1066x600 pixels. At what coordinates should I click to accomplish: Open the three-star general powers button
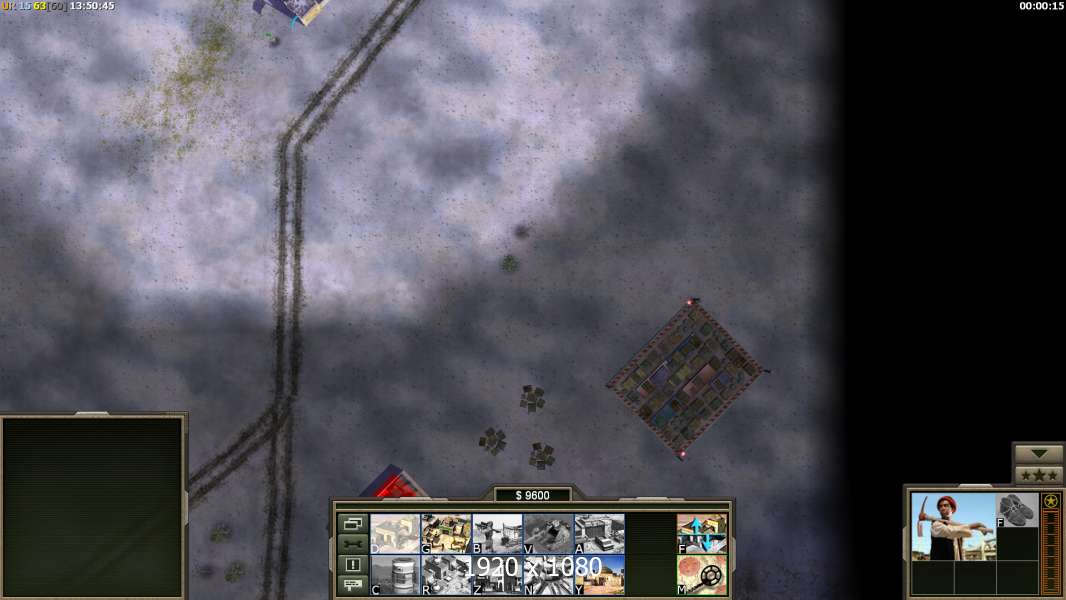pyautogui.click(x=1039, y=475)
